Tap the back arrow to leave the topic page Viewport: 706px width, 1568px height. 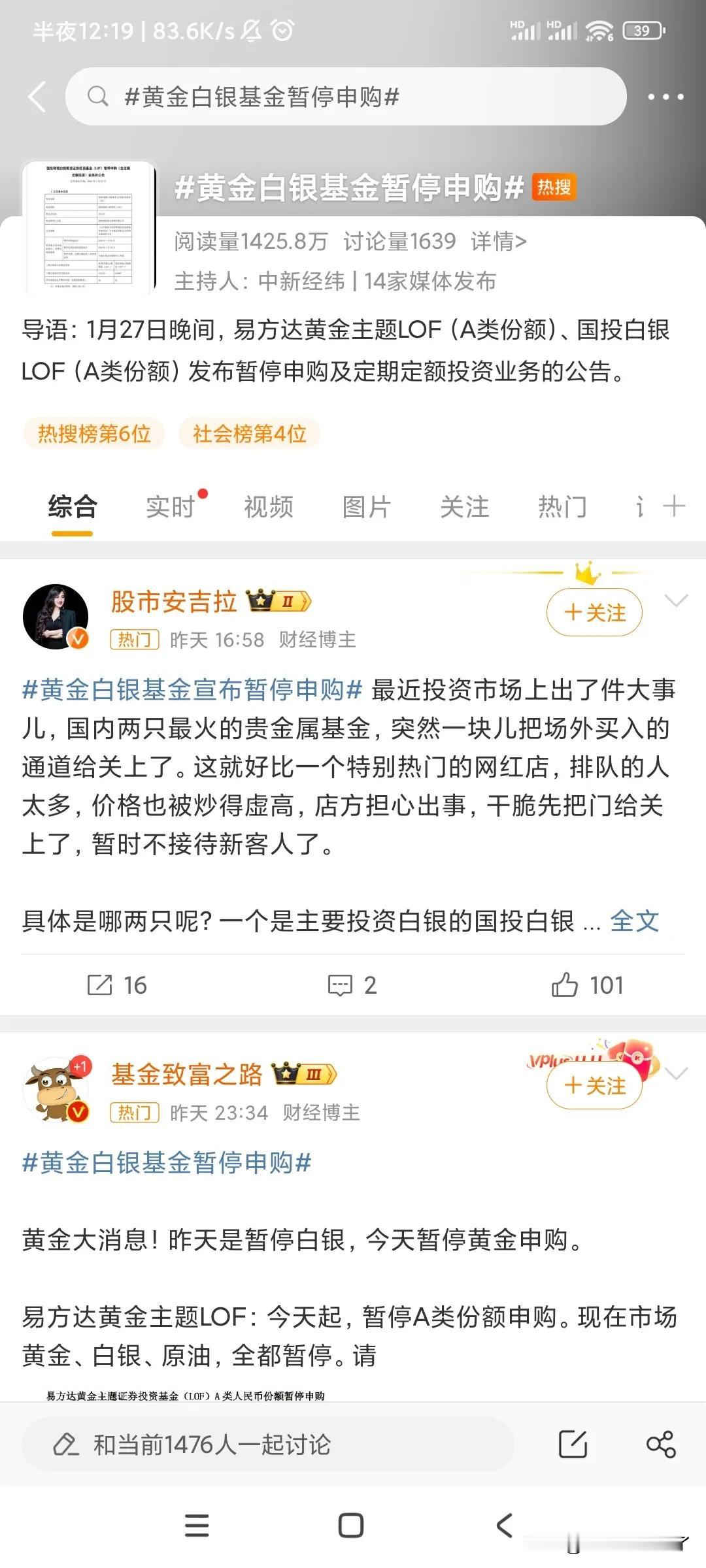click(x=36, y=95)
